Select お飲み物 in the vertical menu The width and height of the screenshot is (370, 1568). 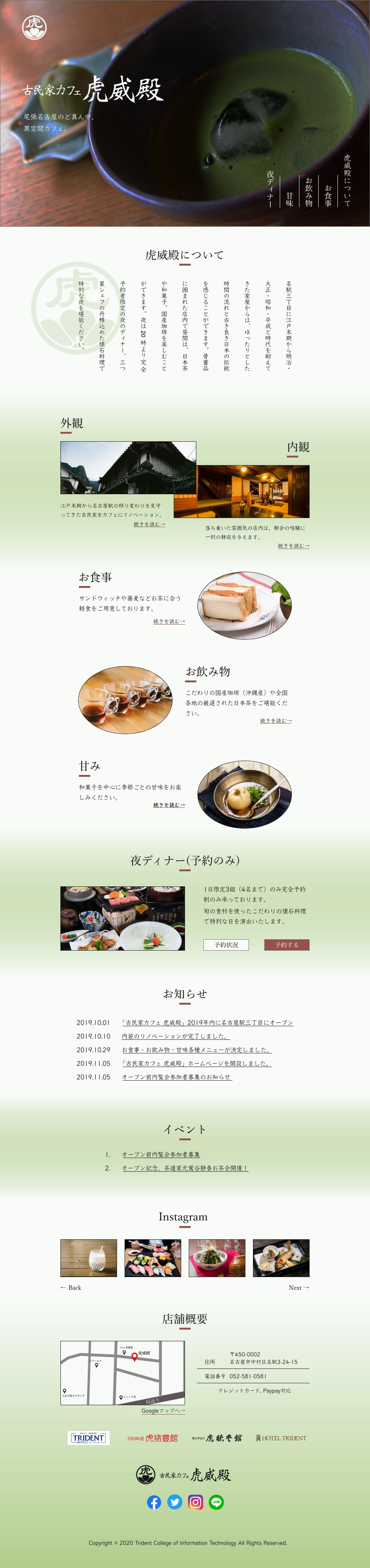[x=308, y=192]
